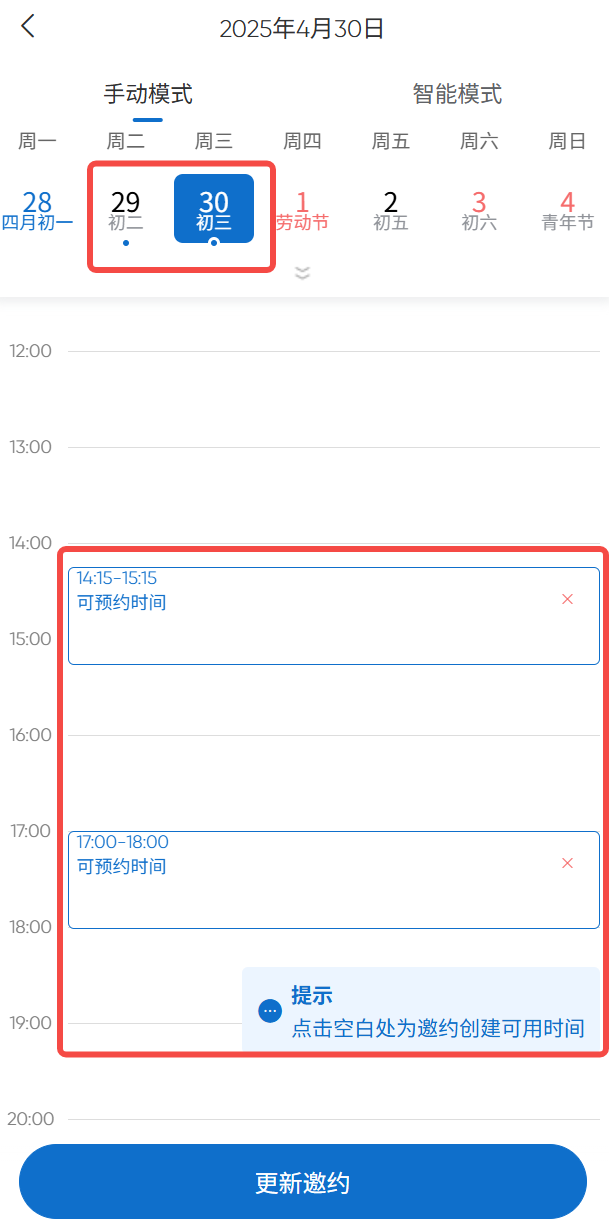Select date 3 初六
This screenshot has width=609, height=1224.
pyautogui.click(x=479, y=210)
